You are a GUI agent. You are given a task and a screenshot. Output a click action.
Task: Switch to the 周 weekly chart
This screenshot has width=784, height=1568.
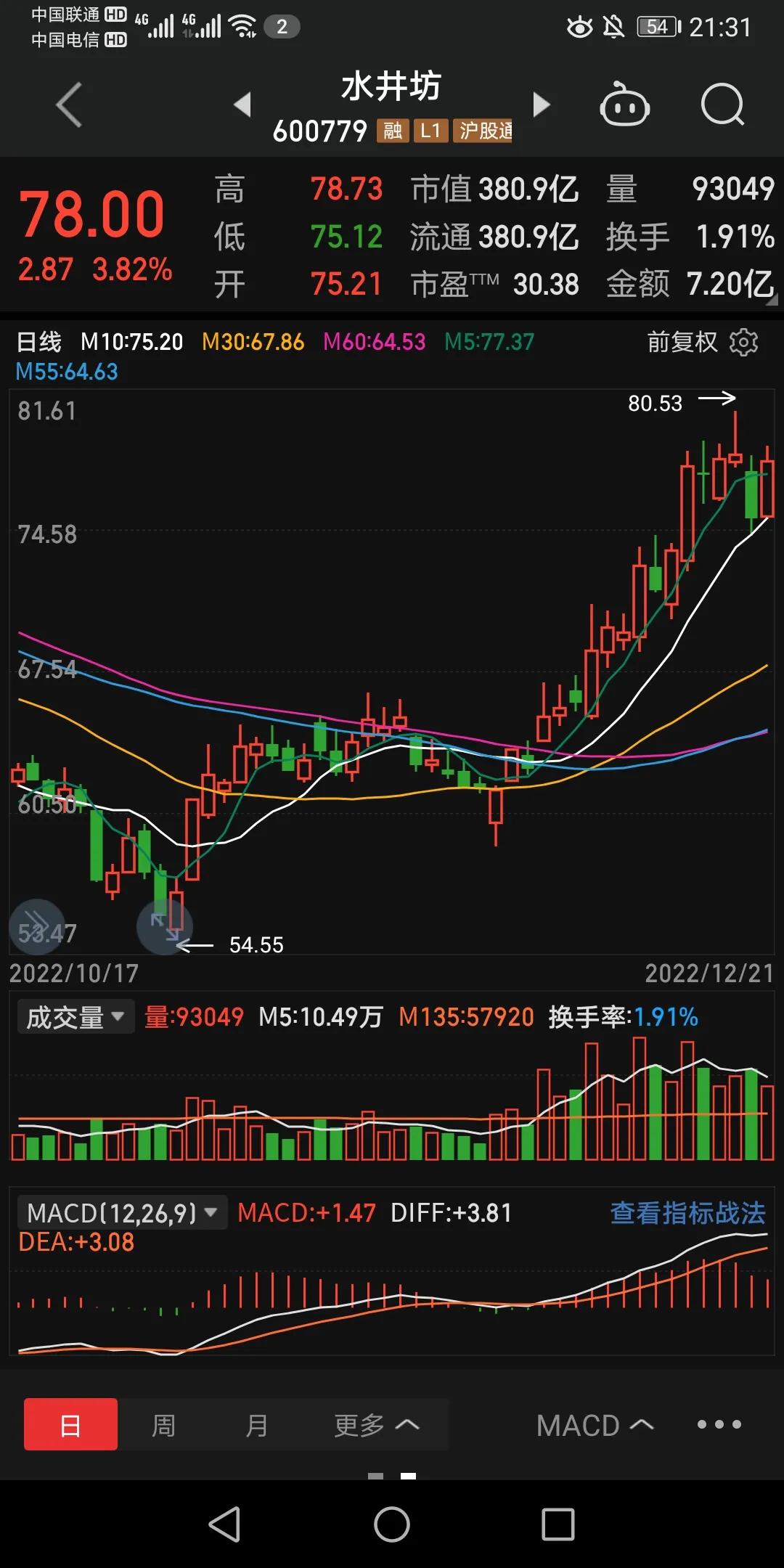coord(163,1425)
